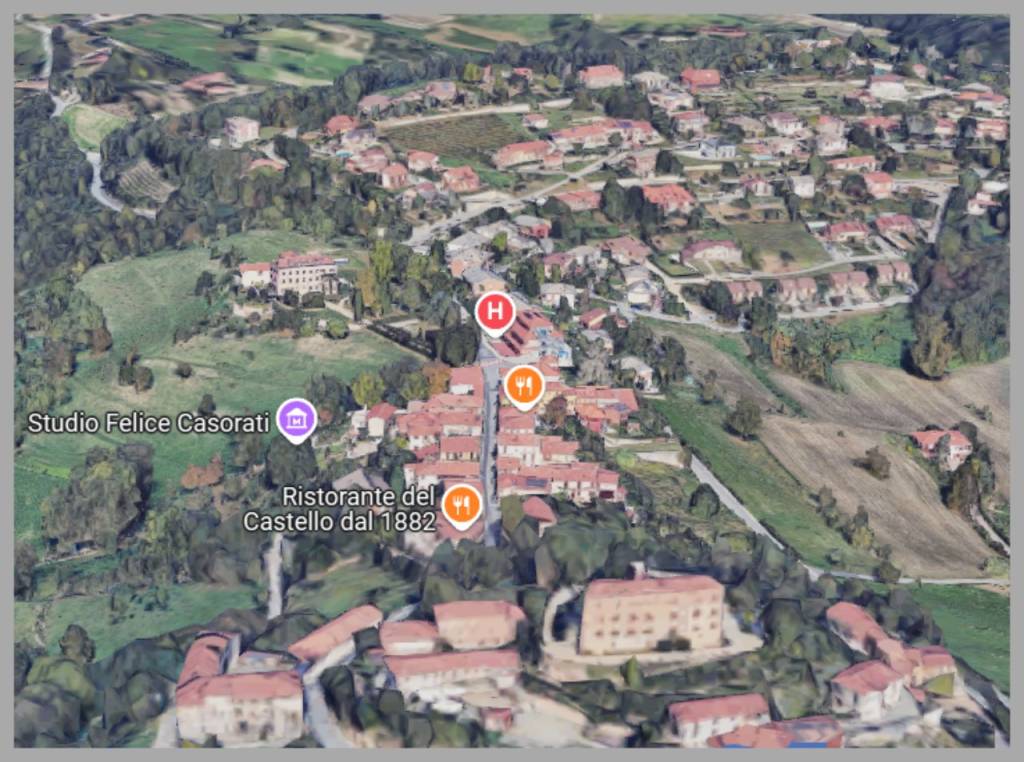Open the Studio Felice Casorati museum pin
The height and width of the screenshot is (762, 1024).
(x=296, y=420)
